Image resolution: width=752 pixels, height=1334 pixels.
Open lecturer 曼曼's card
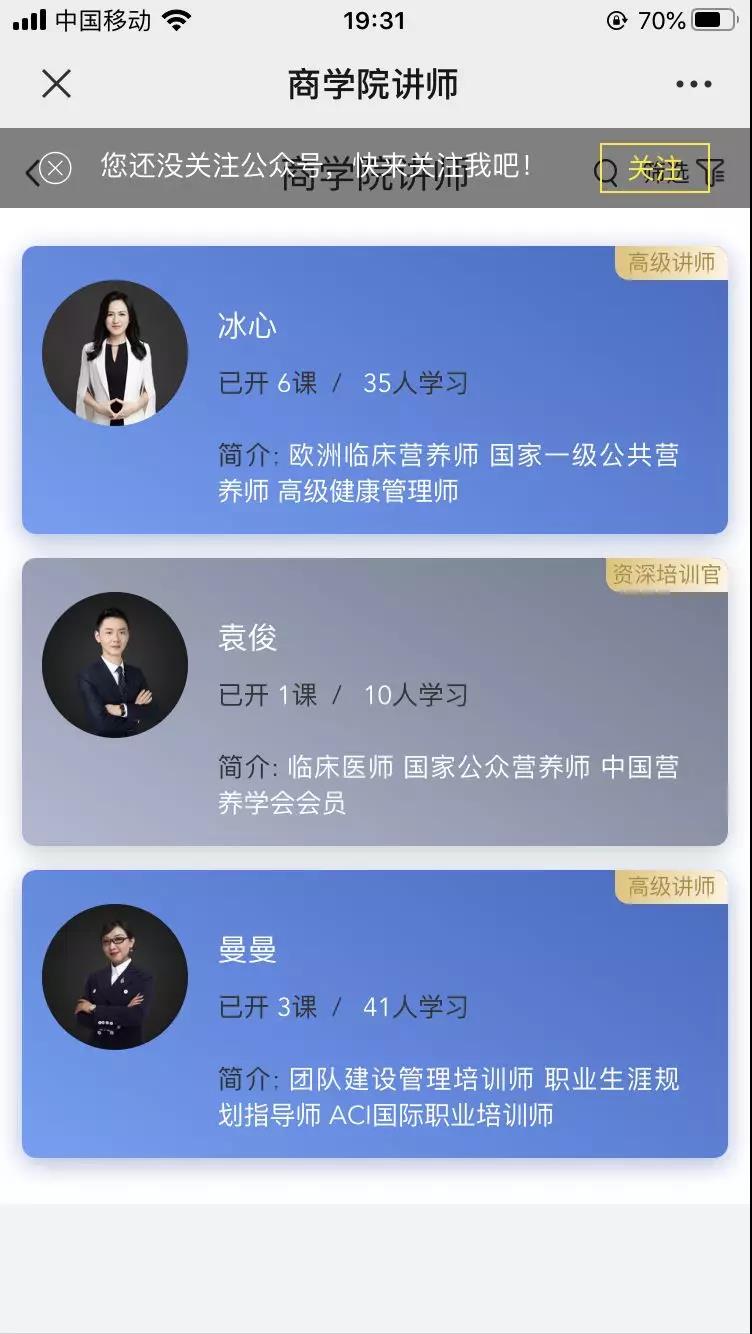click(x=375, y=1014)
